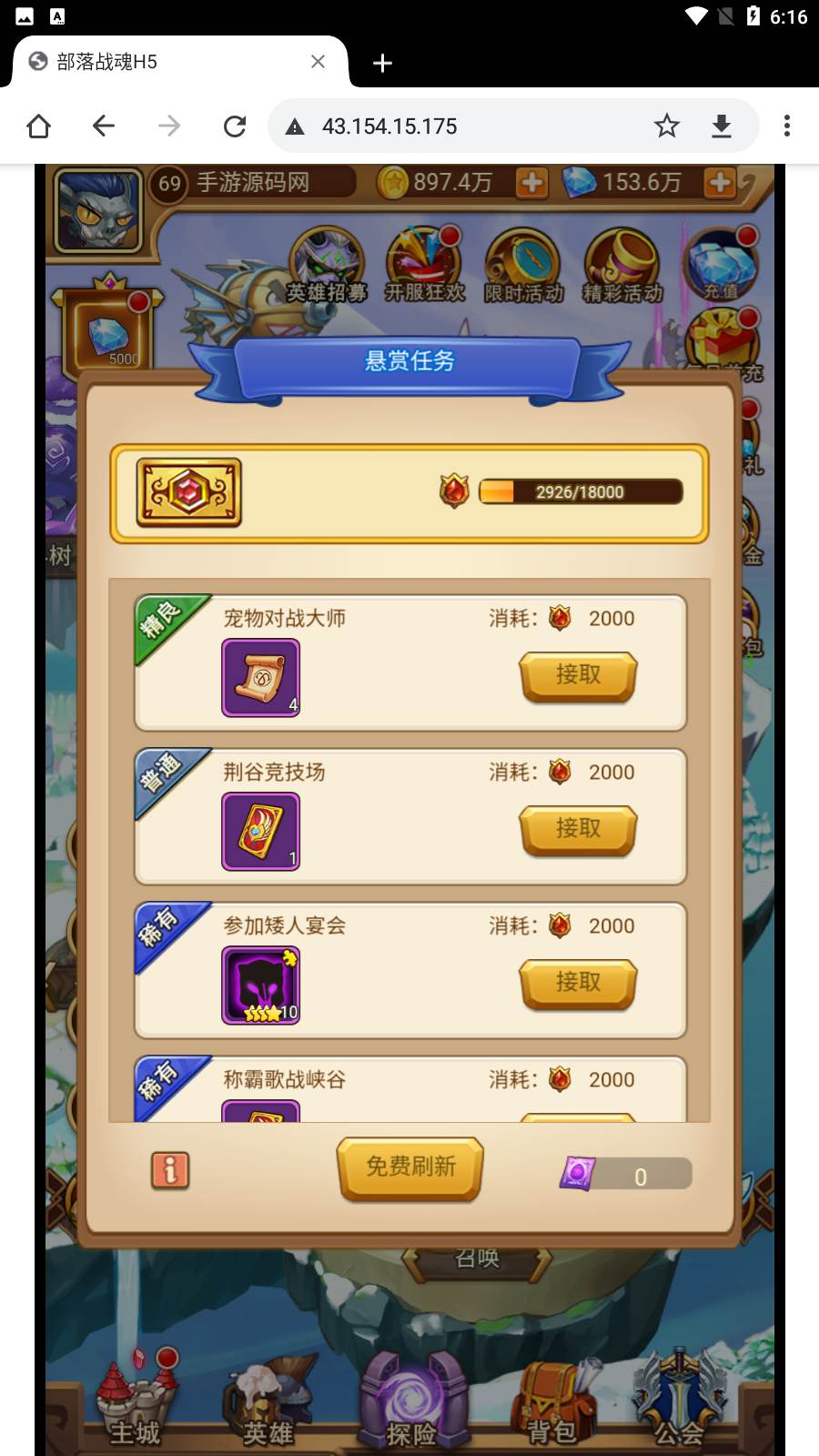Bookmark this page with the star
This screenshot has height=1456, width=819.
[x=666, y=126]
